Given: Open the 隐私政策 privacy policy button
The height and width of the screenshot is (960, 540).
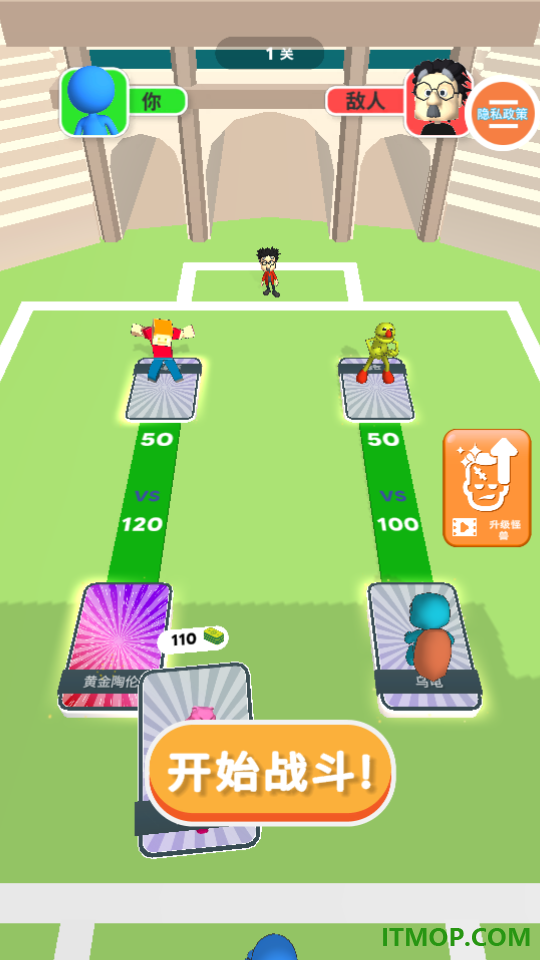Looking at the screenshot, I should 502,114.
